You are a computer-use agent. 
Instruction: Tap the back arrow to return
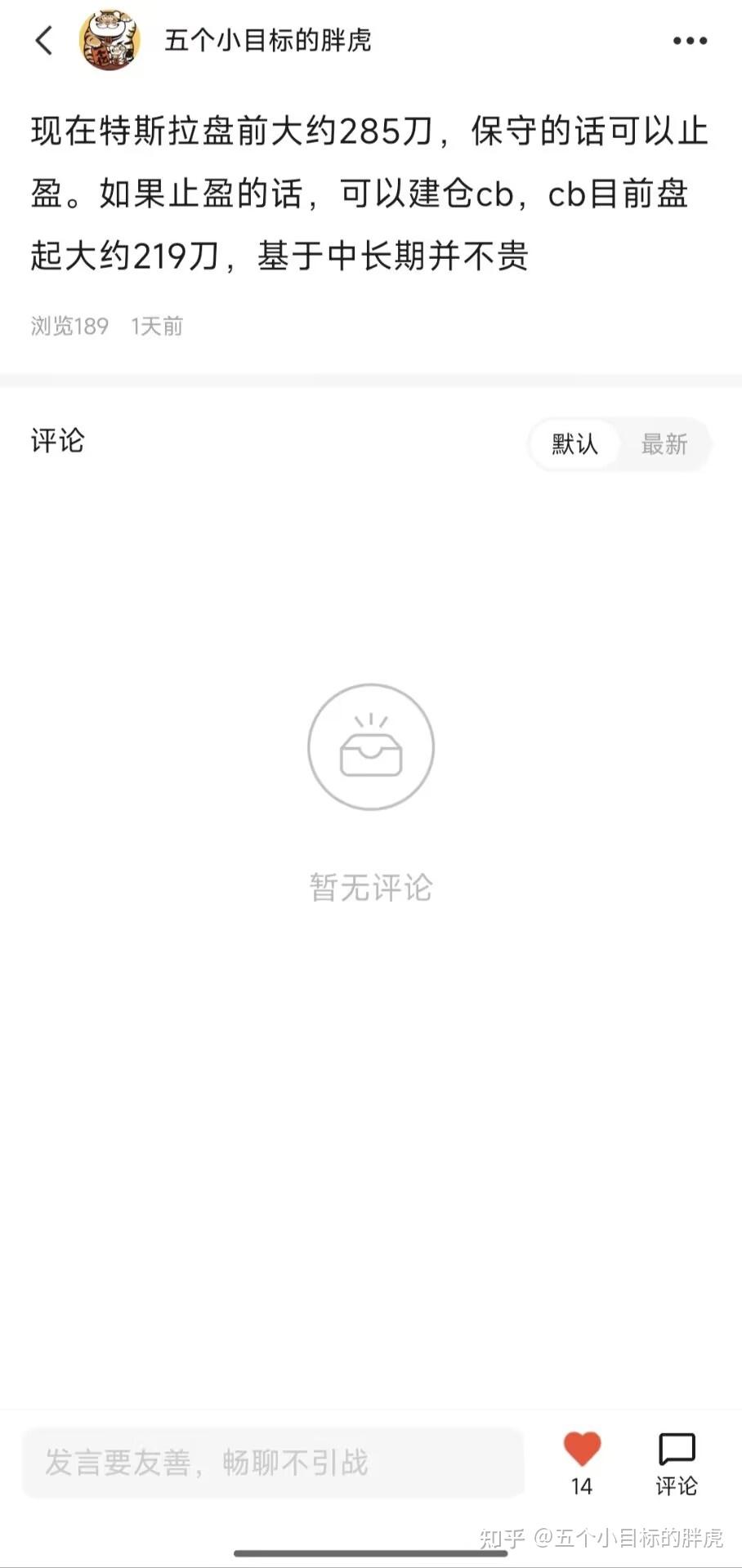click(x=44, y=40)
